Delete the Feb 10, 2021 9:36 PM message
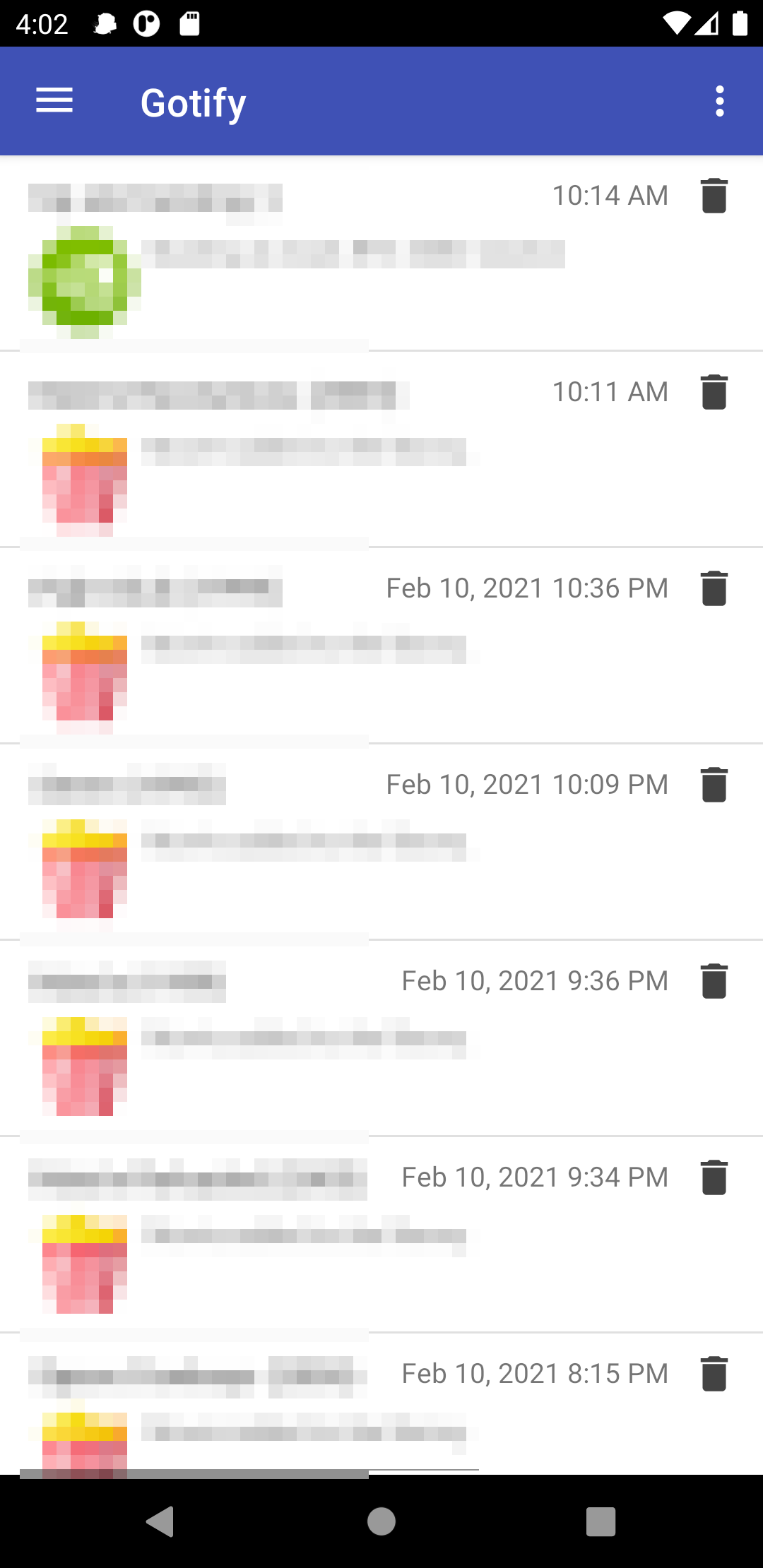This screenshot has height=1568, width=763. 714,981
